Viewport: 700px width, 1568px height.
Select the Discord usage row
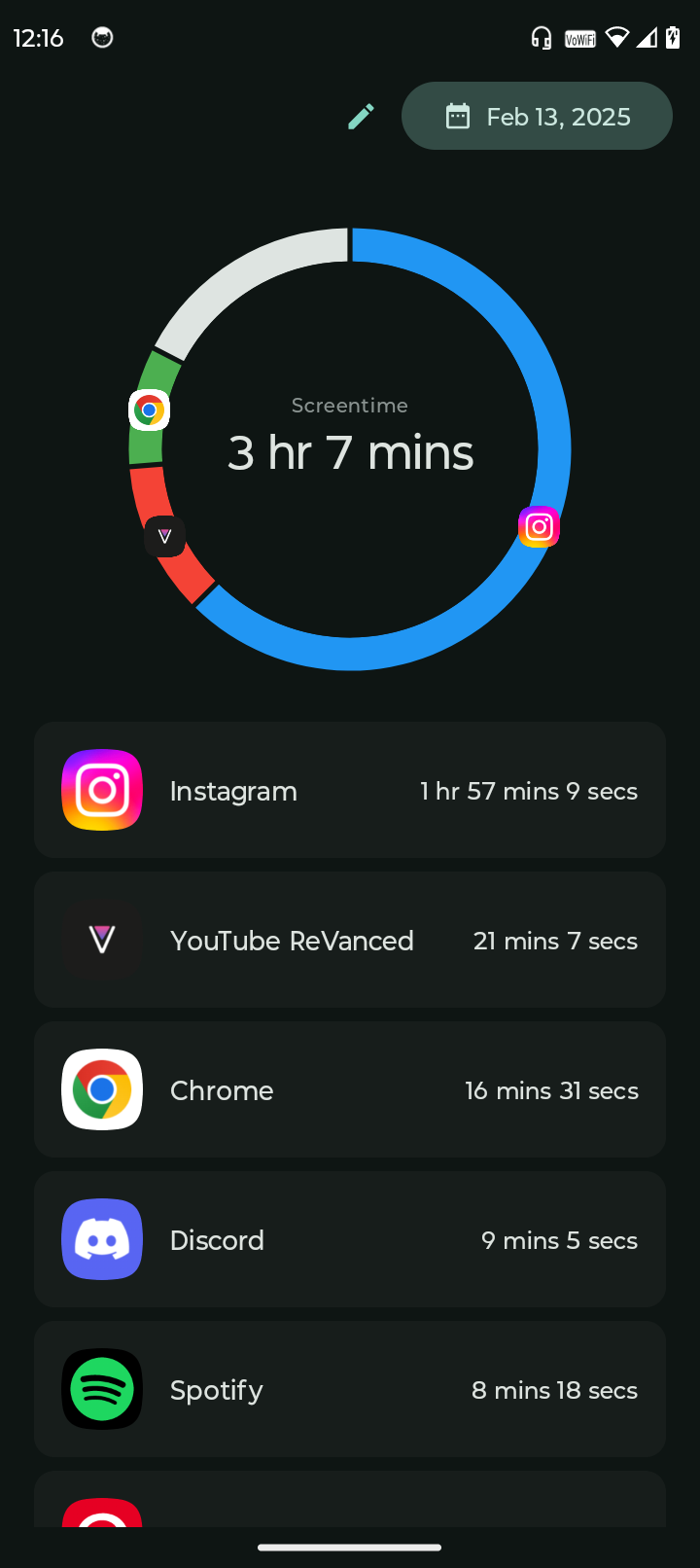(350, 1239)
